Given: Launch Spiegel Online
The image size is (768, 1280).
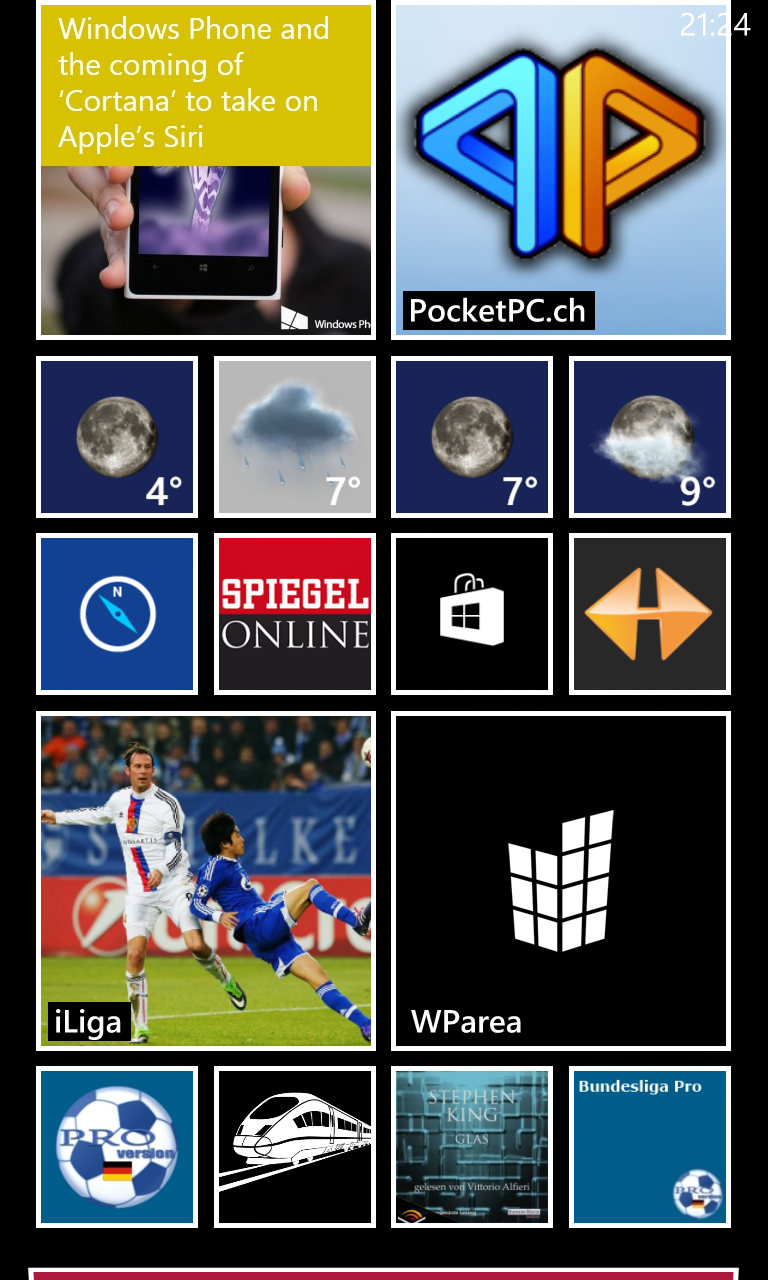Looking at the screenshot, I should [295, 614].
